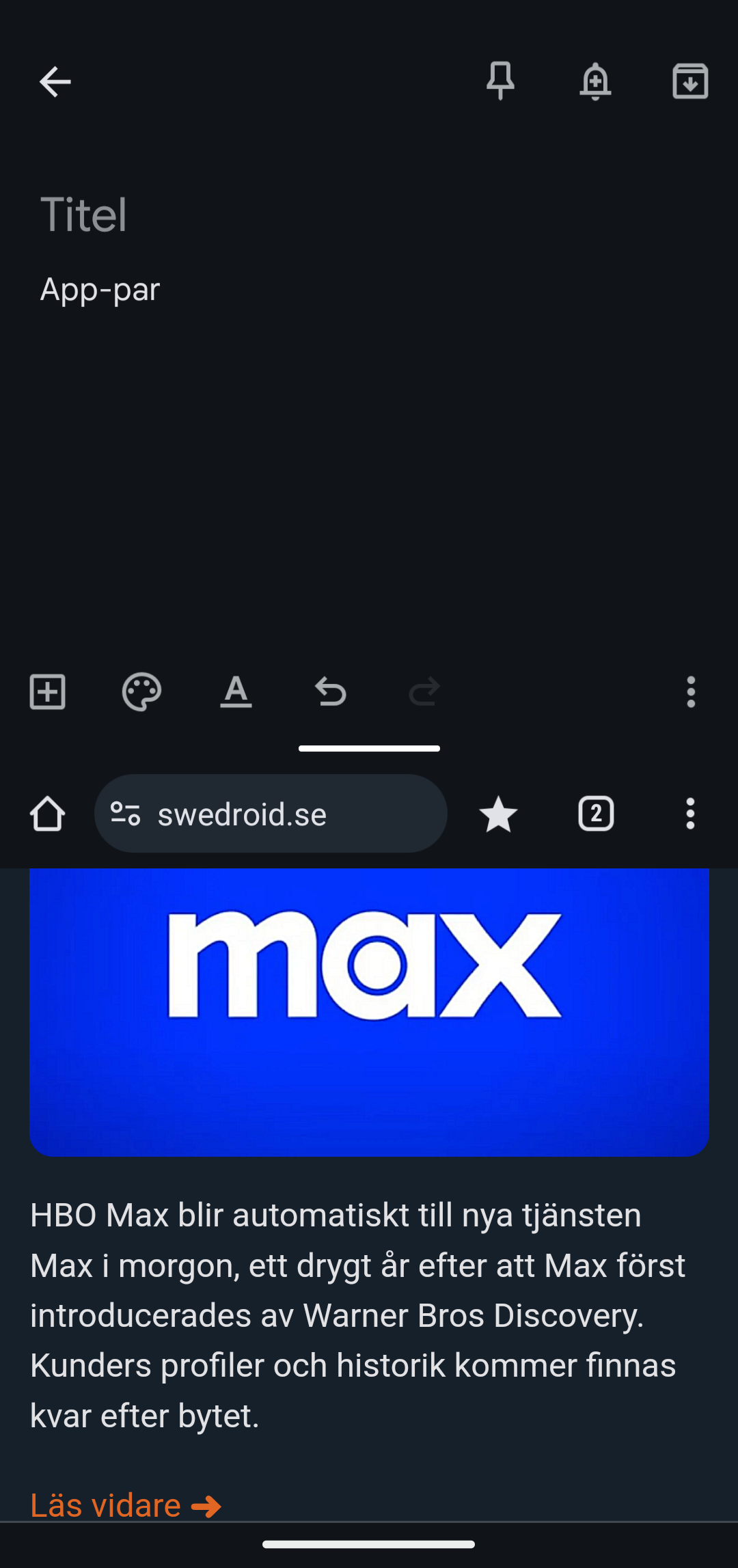Image resolution: width=738 pixels, height=1568 pixels.
Task: Open the add attachment plus box
Action: [x=48, y=691]
